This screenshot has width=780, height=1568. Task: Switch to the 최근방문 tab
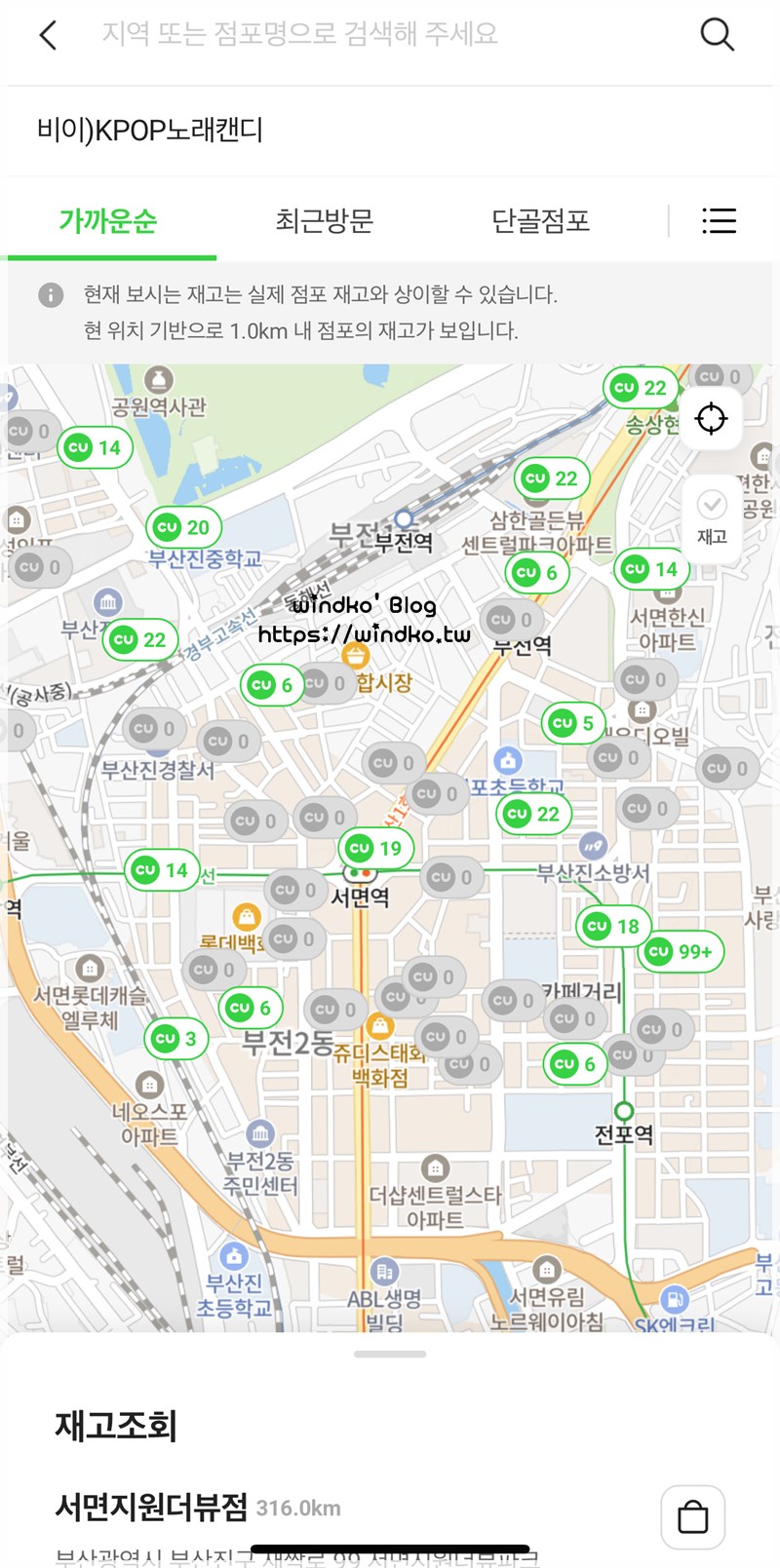[325, 221]
